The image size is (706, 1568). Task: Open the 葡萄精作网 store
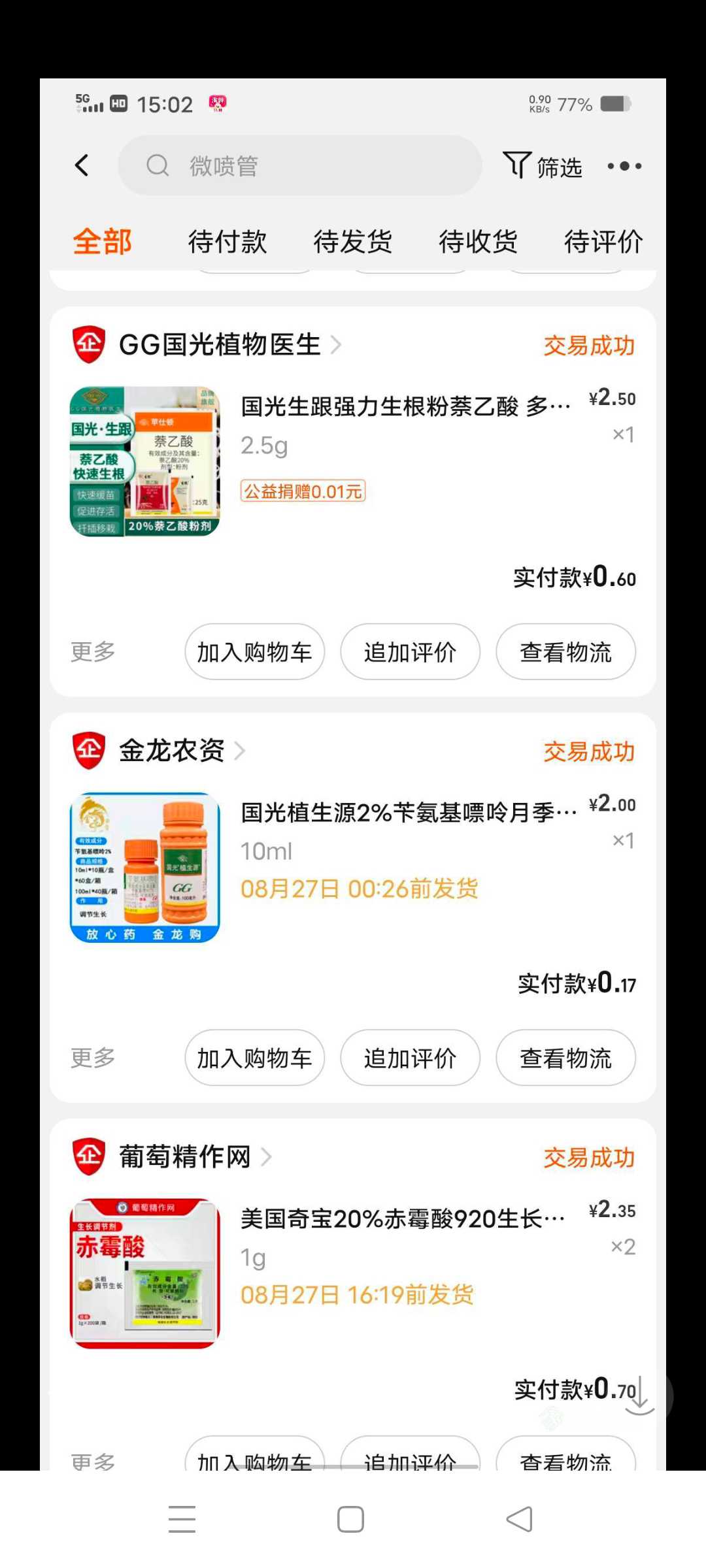(184, 1156)
